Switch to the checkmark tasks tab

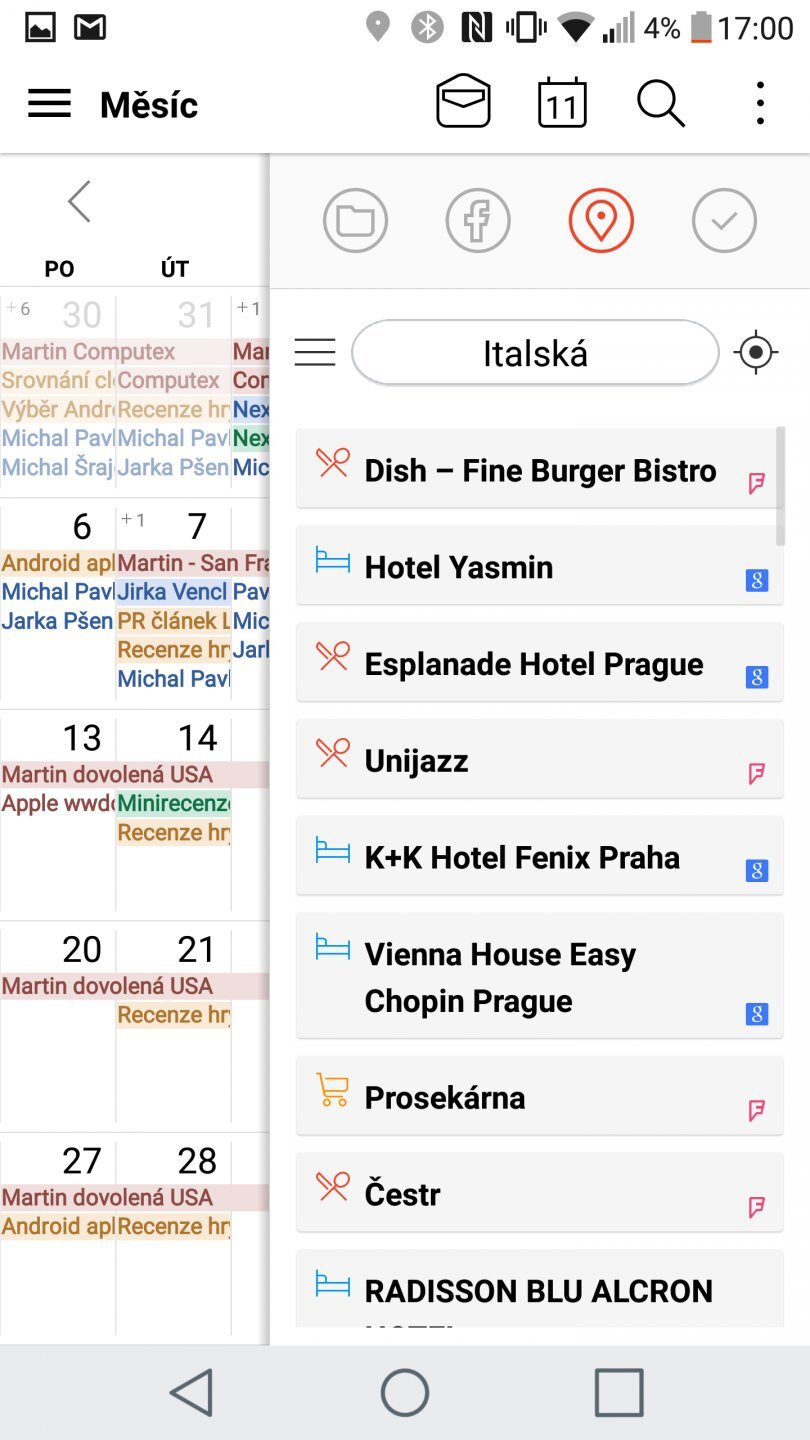coord(724,220)
